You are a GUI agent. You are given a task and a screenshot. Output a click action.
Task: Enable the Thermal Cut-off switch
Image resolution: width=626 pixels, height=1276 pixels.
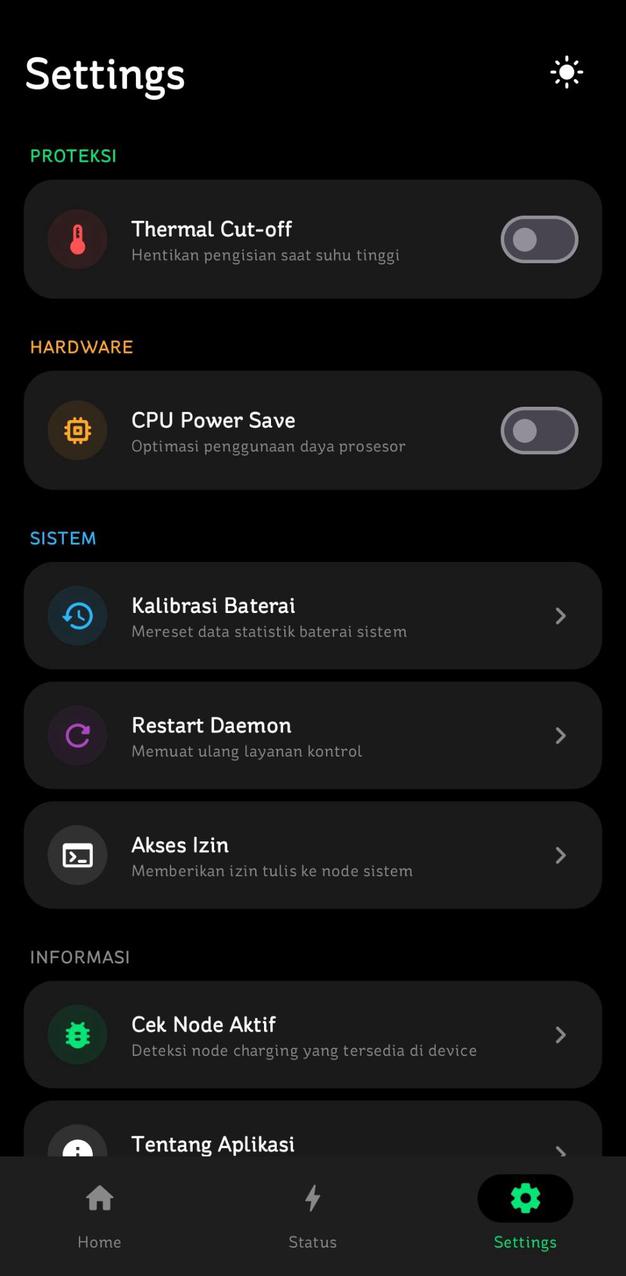point(539,240)
